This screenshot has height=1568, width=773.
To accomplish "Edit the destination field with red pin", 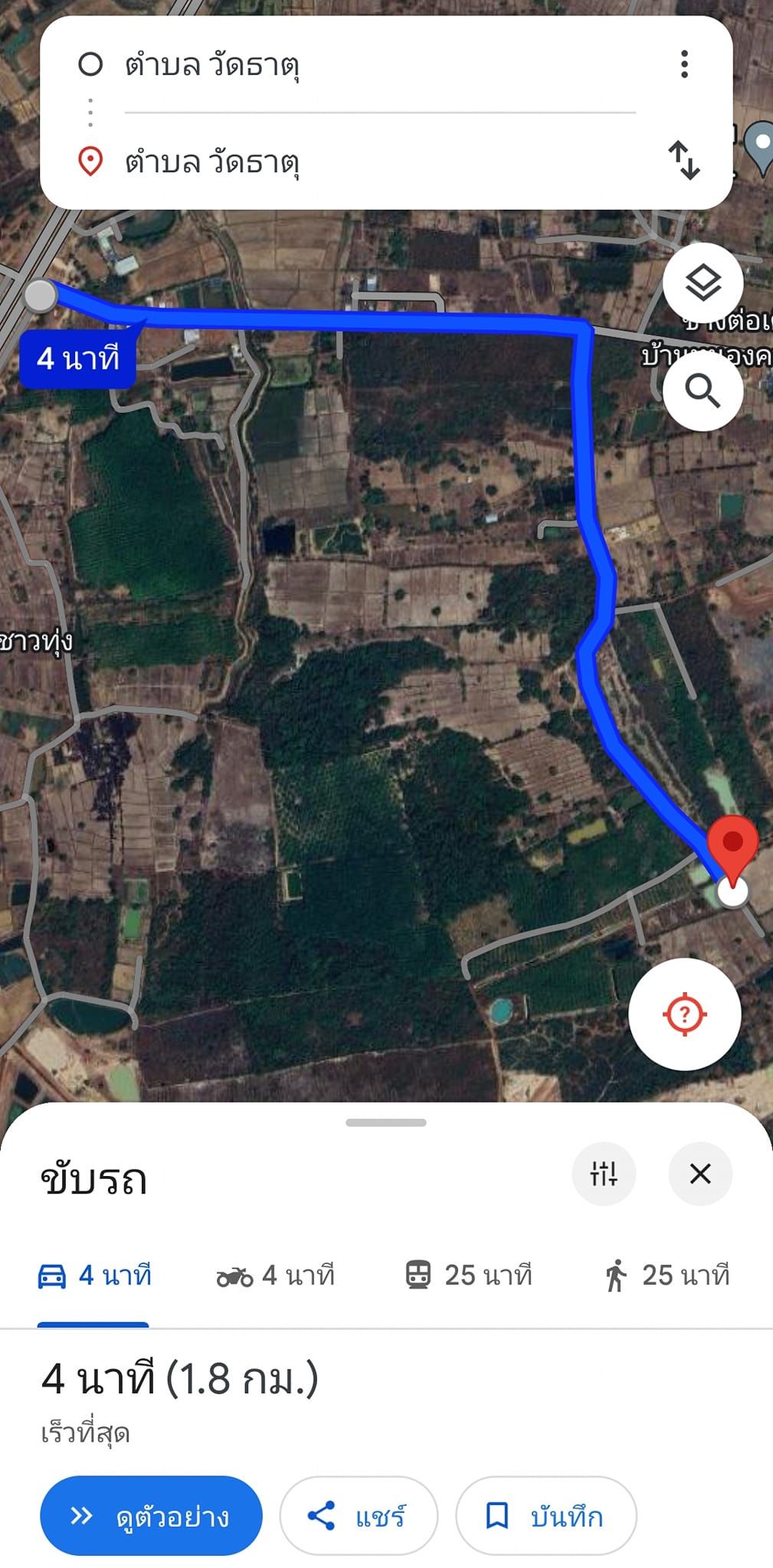I will tap(379, 162).
